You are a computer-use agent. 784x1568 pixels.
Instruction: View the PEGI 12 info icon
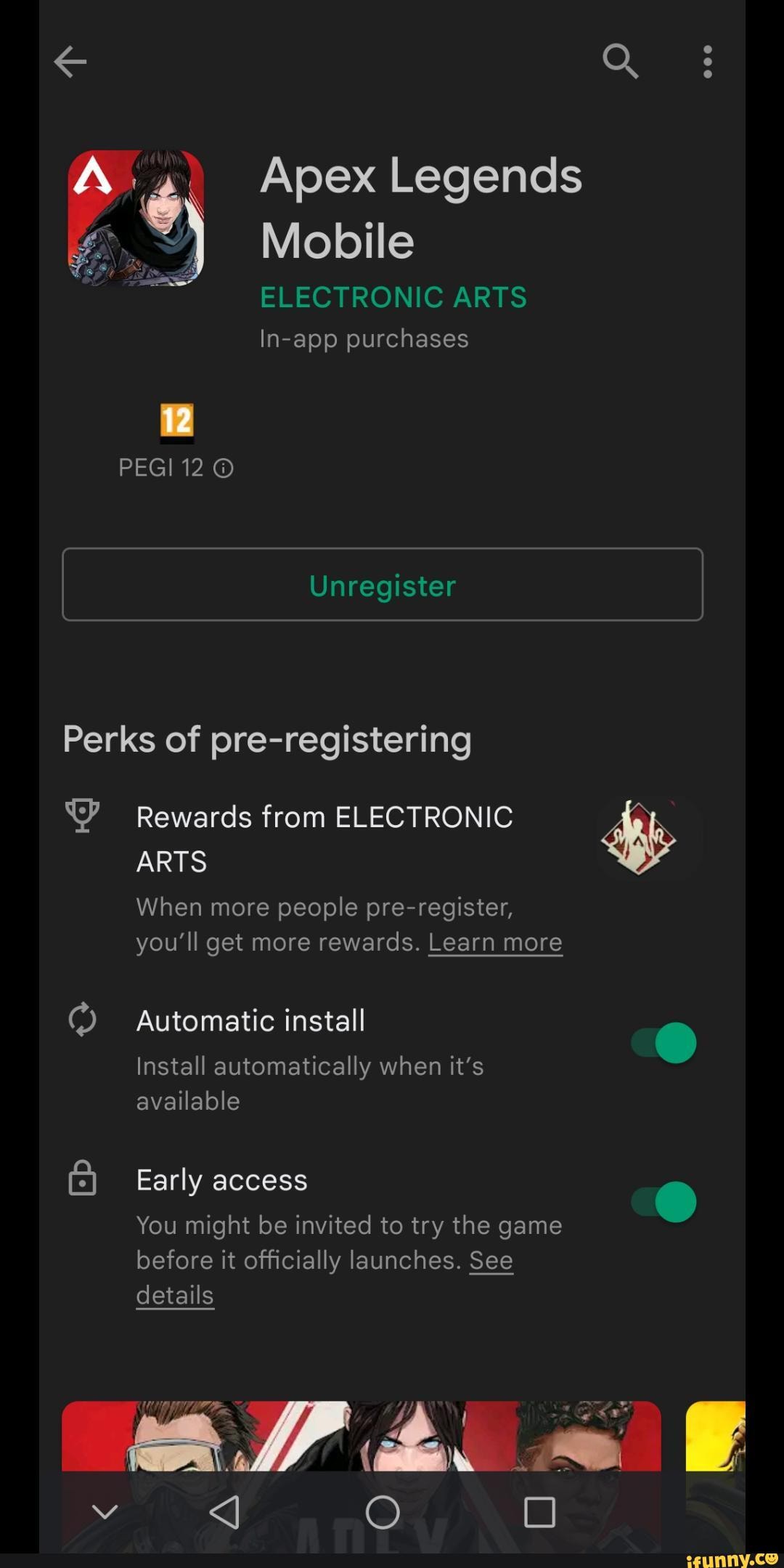click(x=224, y=468)
